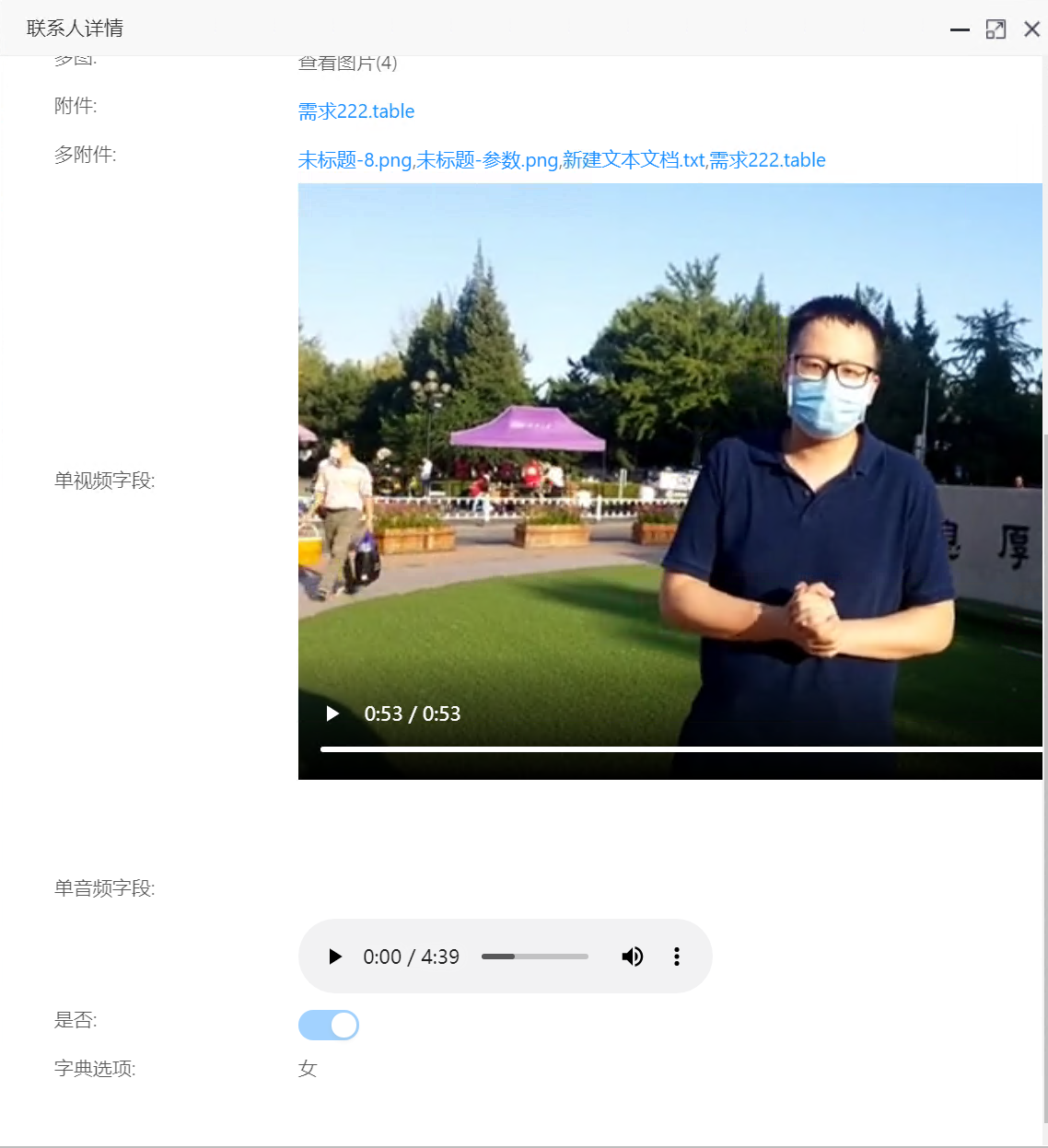This screenshot has width=1048, height=1148.
Task: Minimize the 联系人详情 dialog
Action: pos(960,29)
